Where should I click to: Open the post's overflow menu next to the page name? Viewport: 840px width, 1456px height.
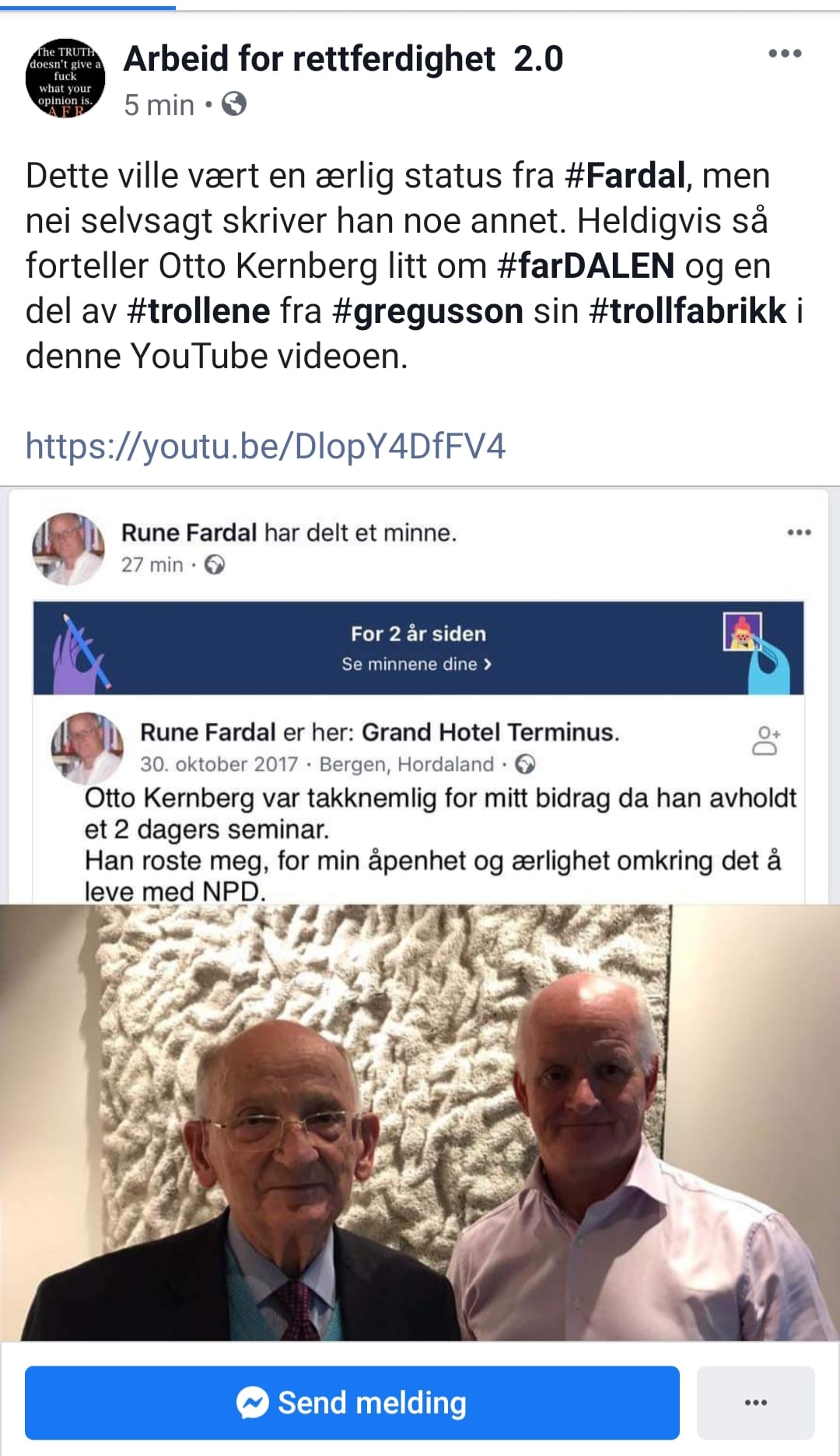point(785,54)
